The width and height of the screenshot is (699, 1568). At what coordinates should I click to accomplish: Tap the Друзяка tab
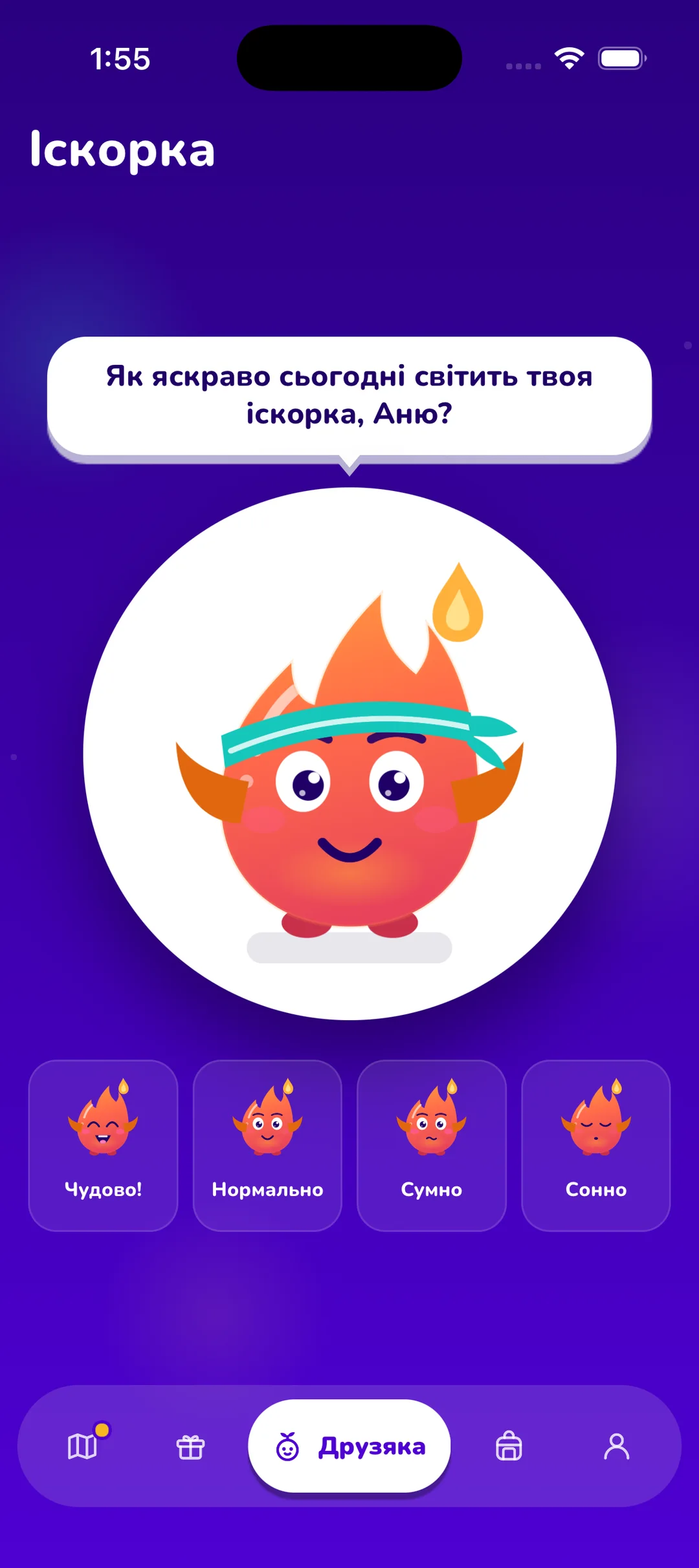pyautogui.click(x=349, y=1446)
